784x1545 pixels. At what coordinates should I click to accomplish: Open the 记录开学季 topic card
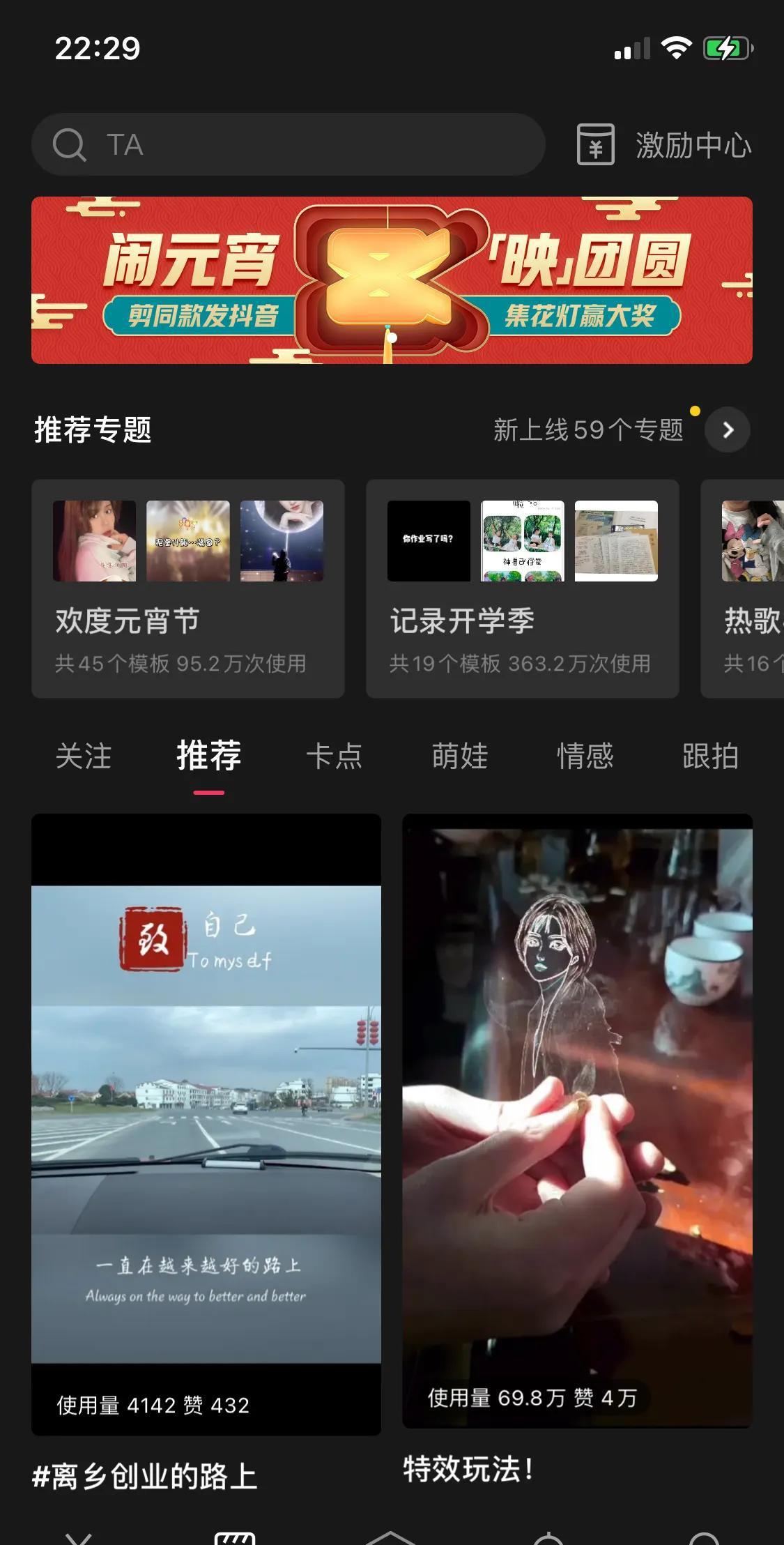pos(522,588)
